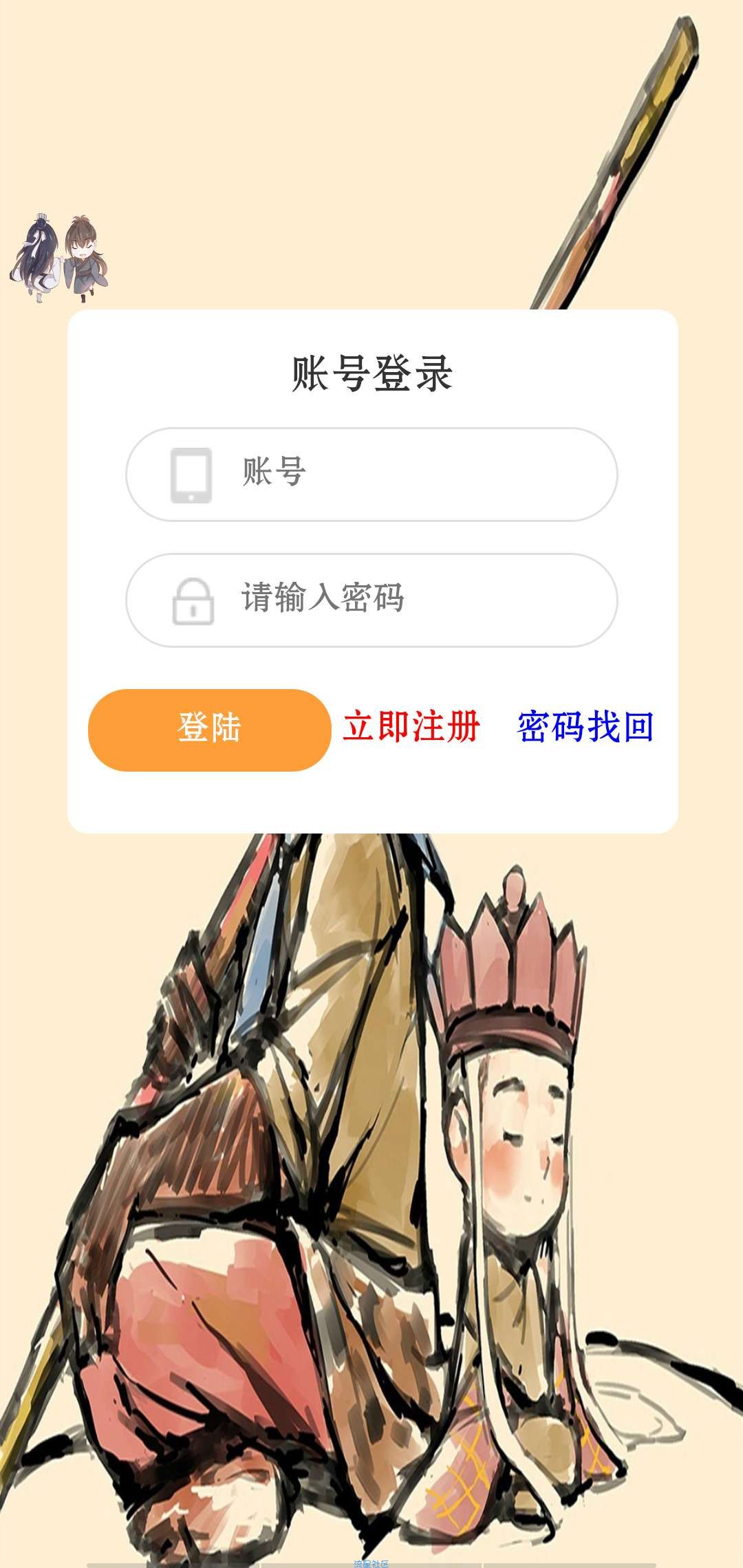
Task: Tap the orange 登陆 login button
Action: (x=209, y=730)
